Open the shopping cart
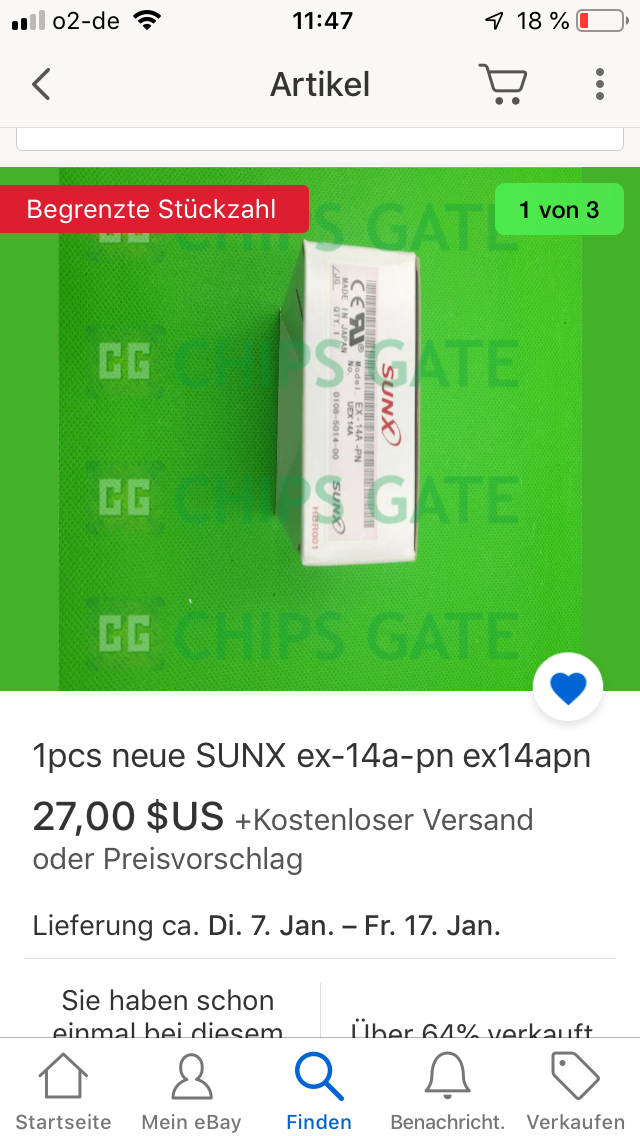Screen dimensions: 640x1136 [502, 85]
